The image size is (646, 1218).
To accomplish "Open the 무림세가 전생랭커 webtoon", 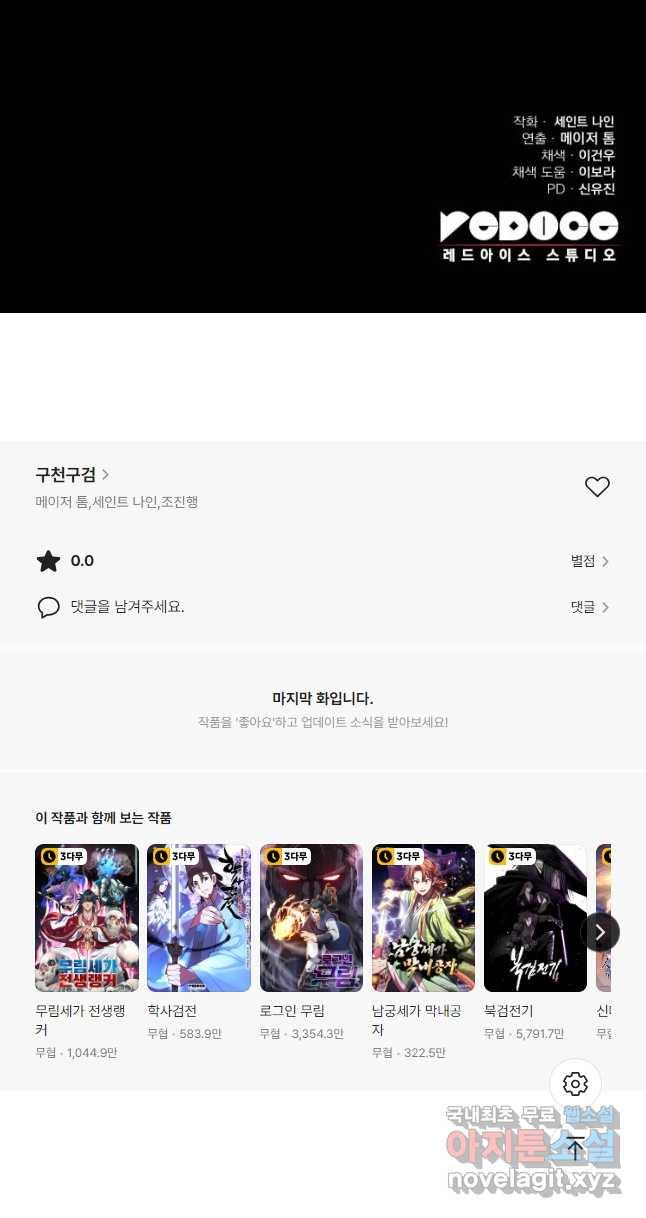I will point(87,918).
